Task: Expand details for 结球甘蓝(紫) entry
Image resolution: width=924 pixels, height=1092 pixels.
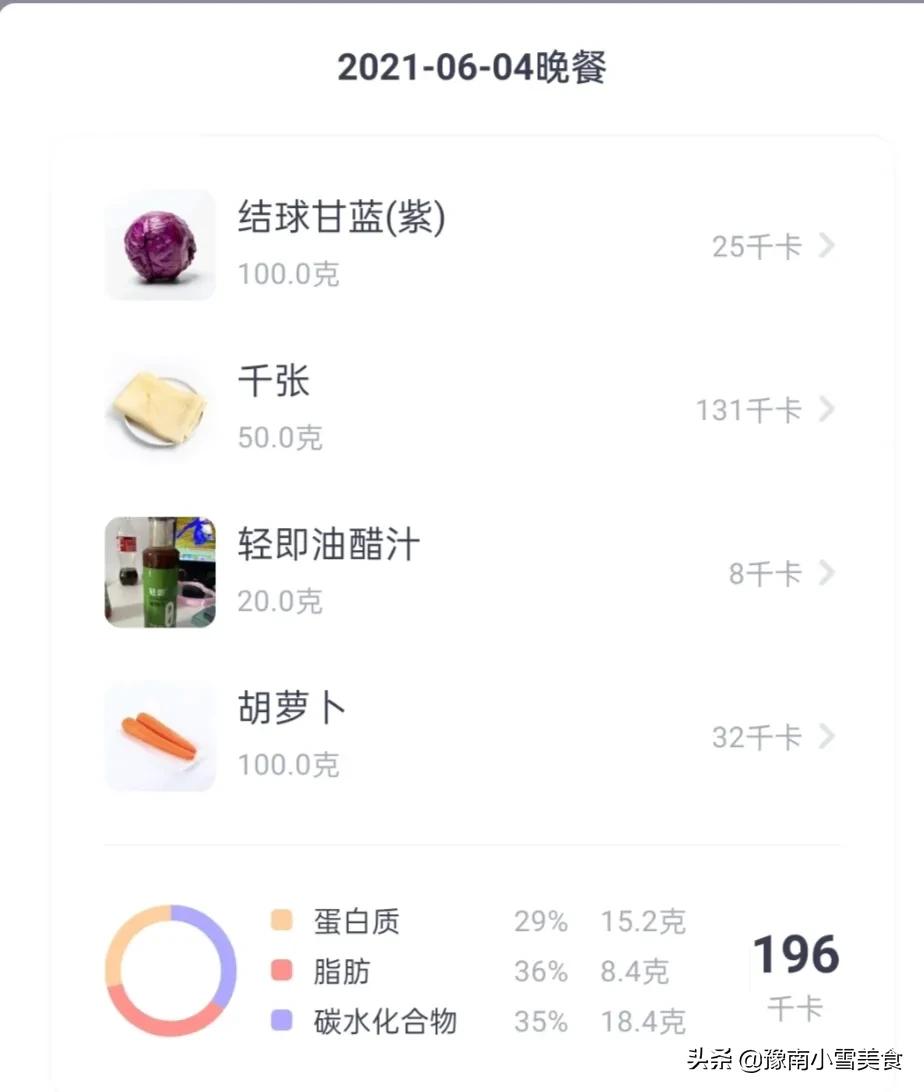Action: pos(828,247)
